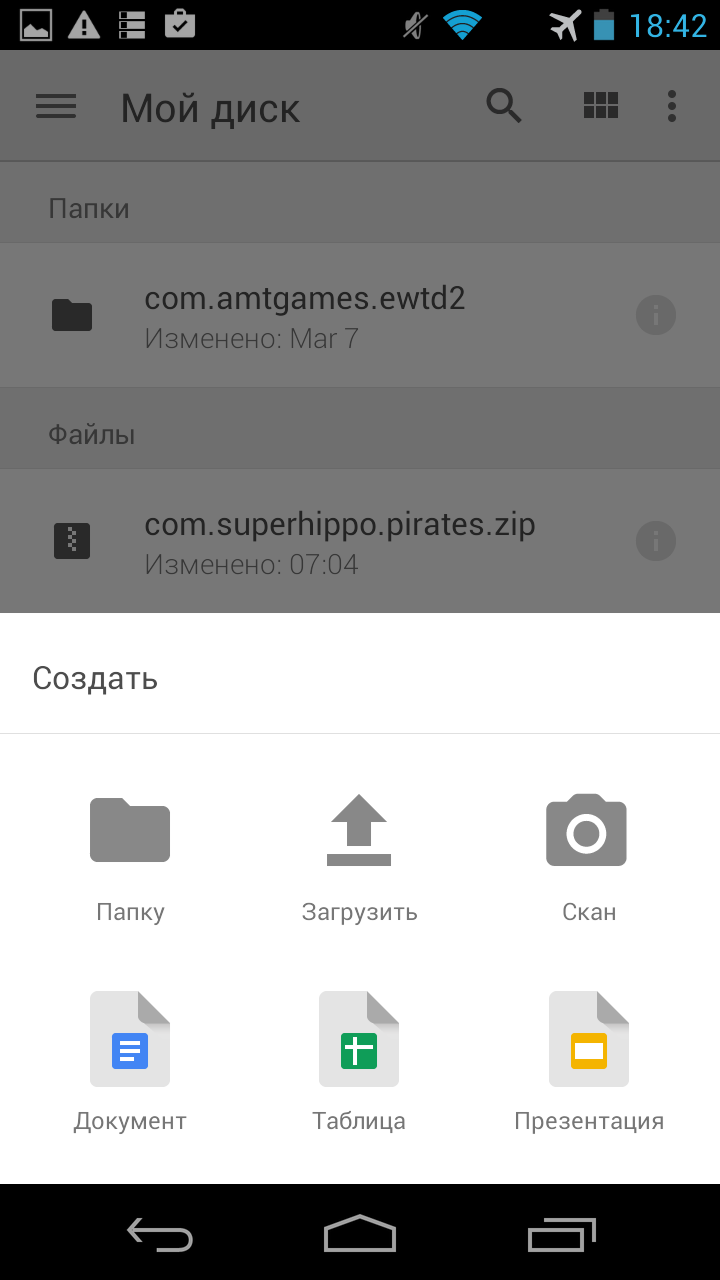Viewport: 720px width, 1280px height.
Task: Choose Скан to scan with camera
Action: tap(588, 858)
